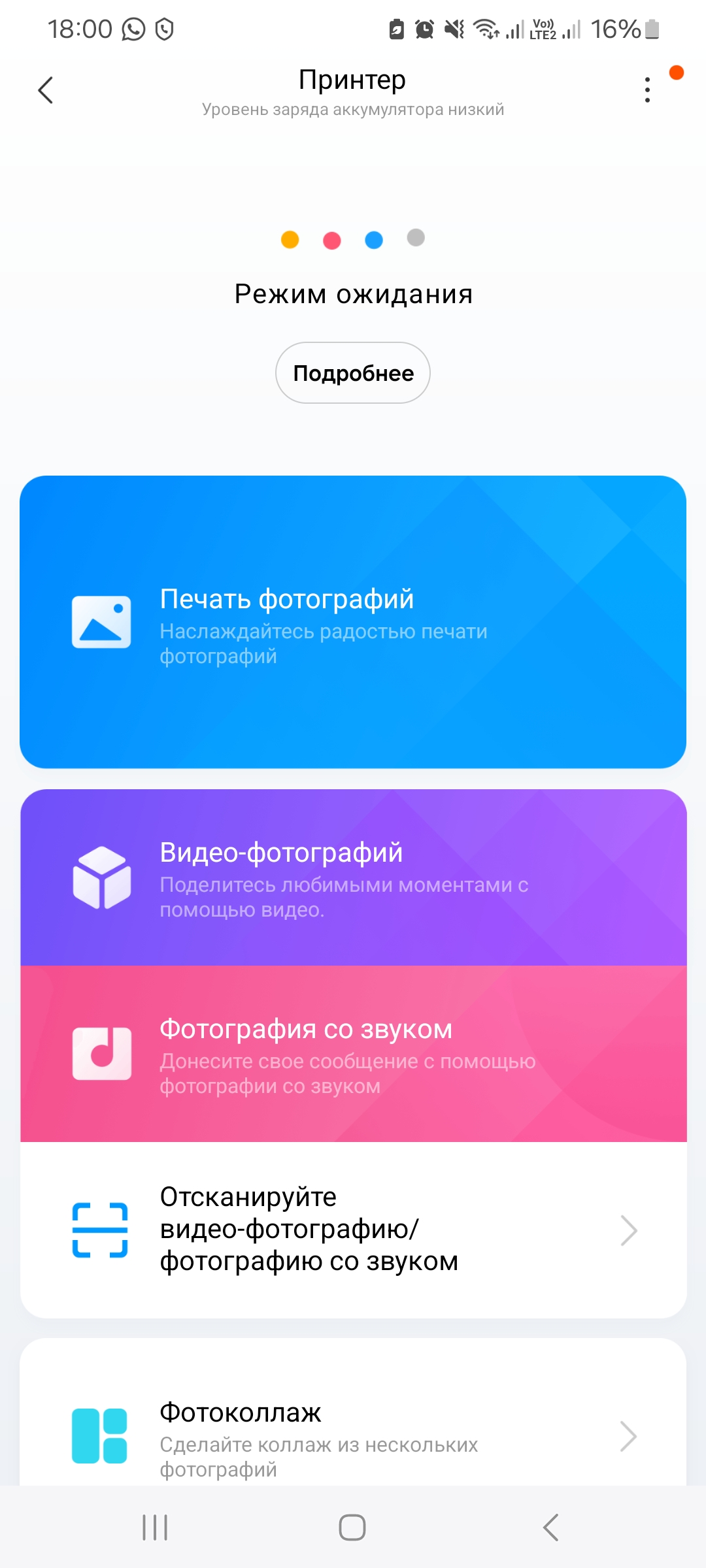Open the Видео-фотографий card

[353, 877]
